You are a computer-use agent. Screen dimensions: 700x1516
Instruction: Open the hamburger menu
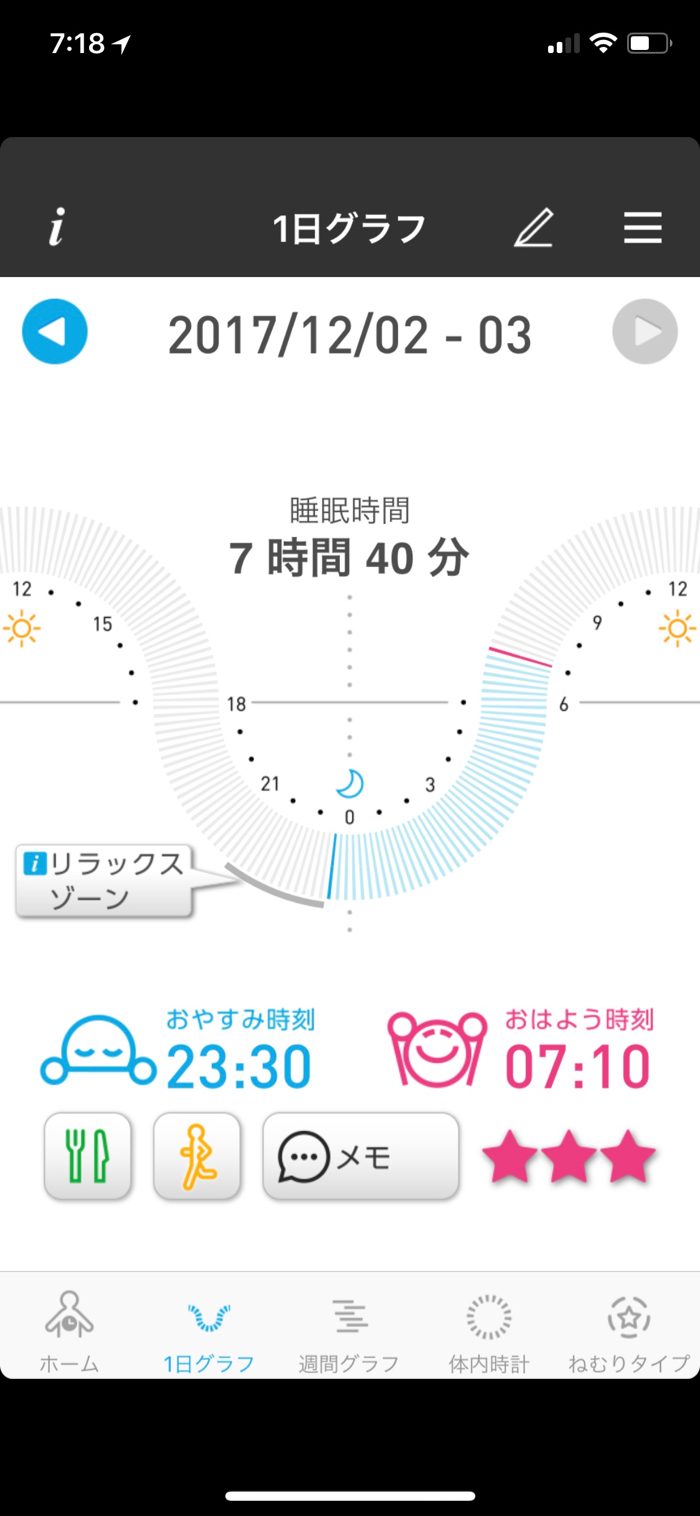[x=642, y=229]
